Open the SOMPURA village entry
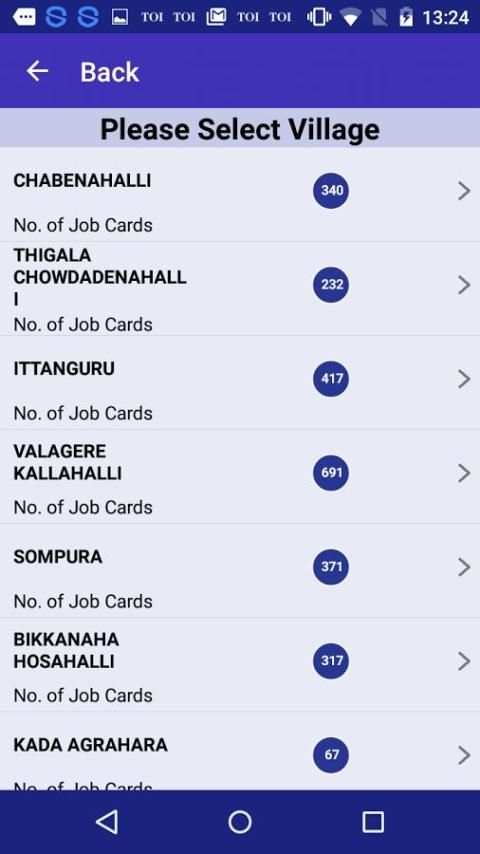Screen dimensions: 480x854 (x=240, y=571)
